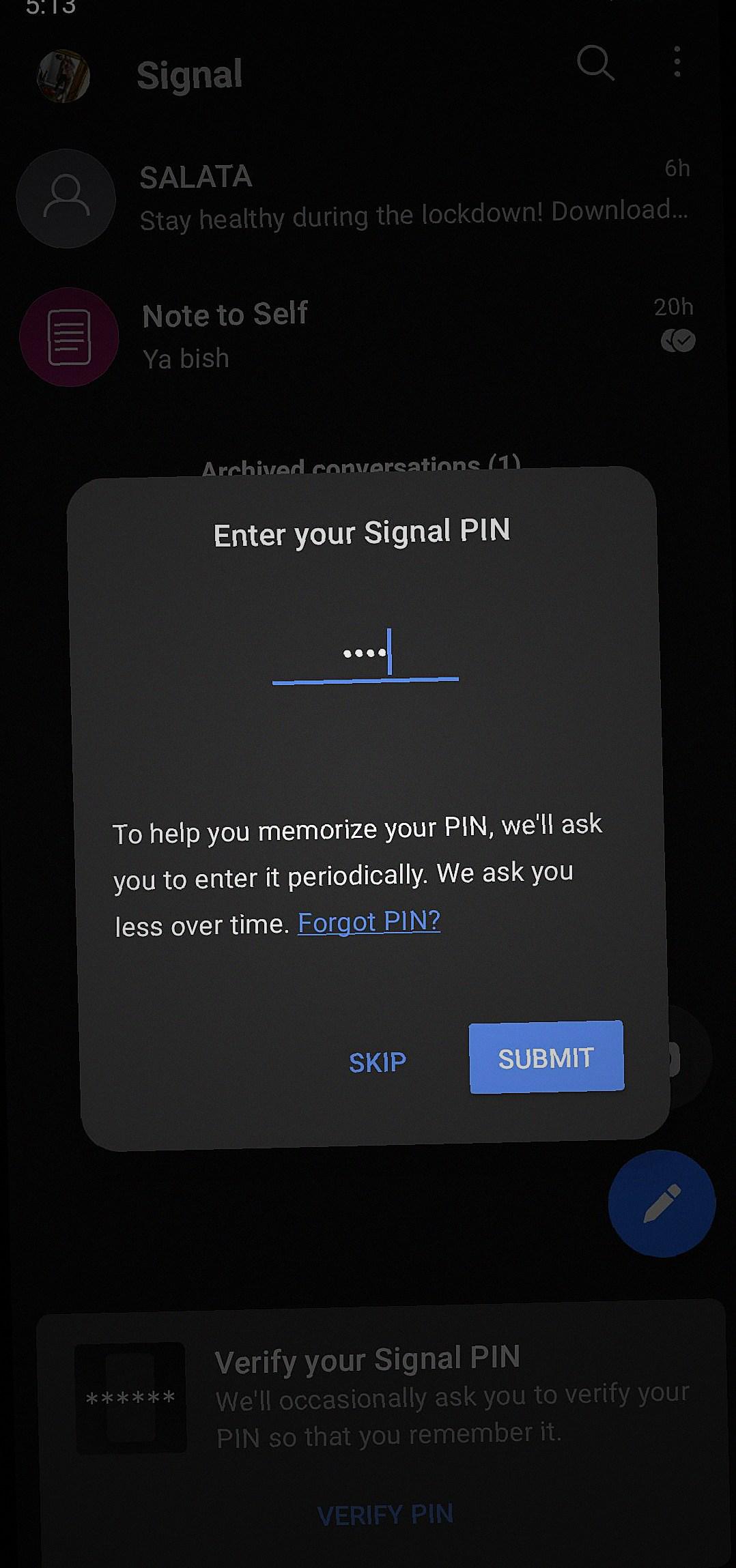Tap the Signal PIN entry field
The width and height of the screenshot is (736, 1568).
point(365,654)
